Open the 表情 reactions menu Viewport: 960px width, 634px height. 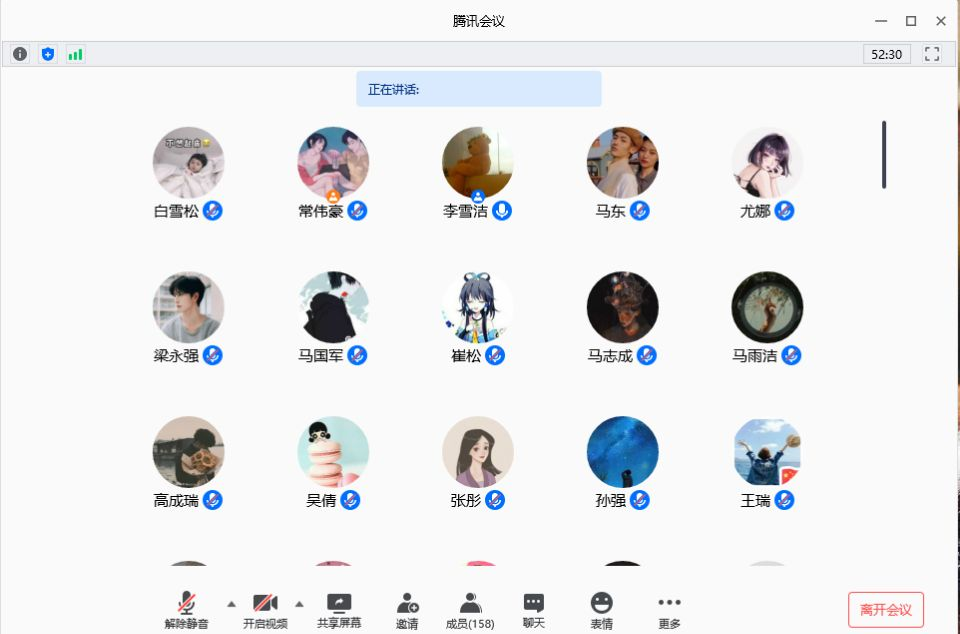pyautogui.click(x=601, y=610)
